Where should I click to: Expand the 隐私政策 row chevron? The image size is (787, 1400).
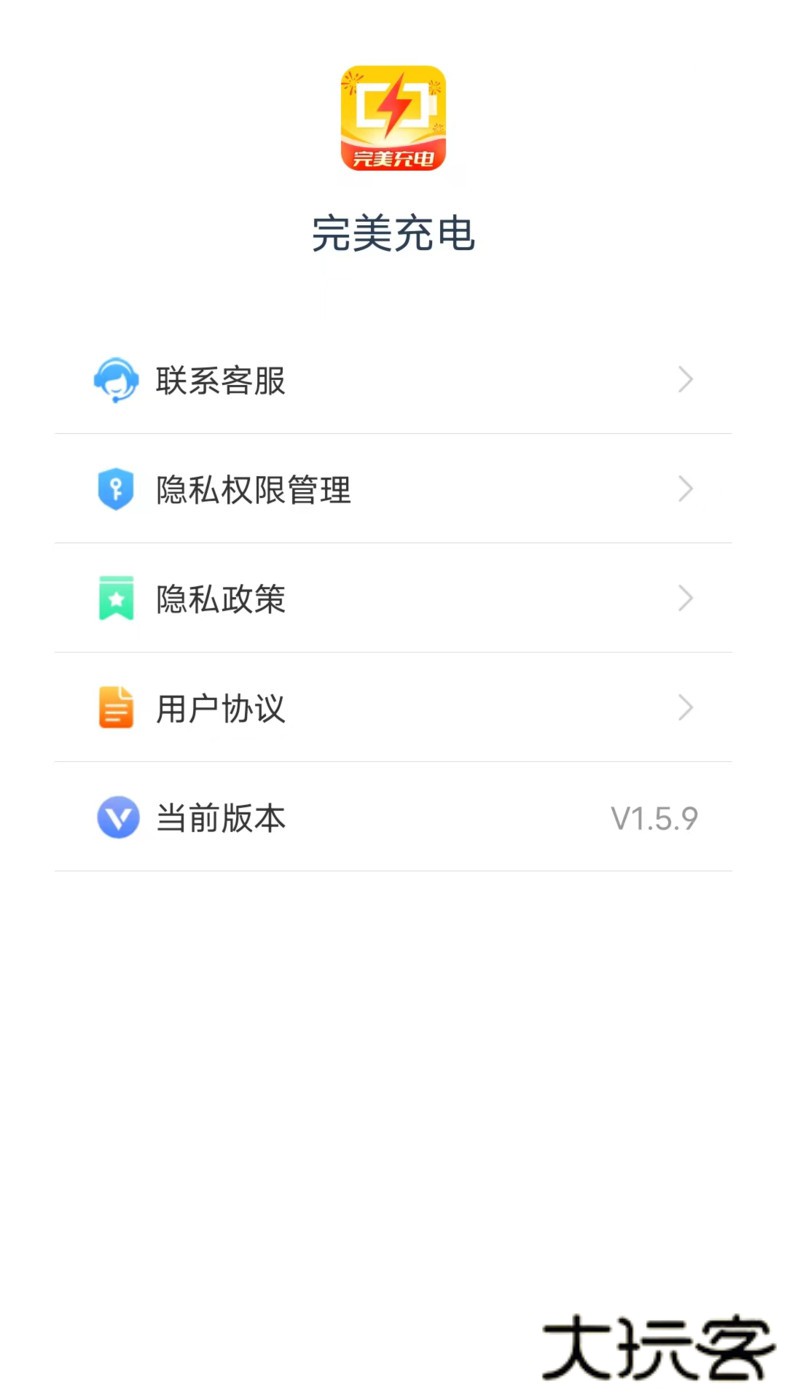pos(685,598)
